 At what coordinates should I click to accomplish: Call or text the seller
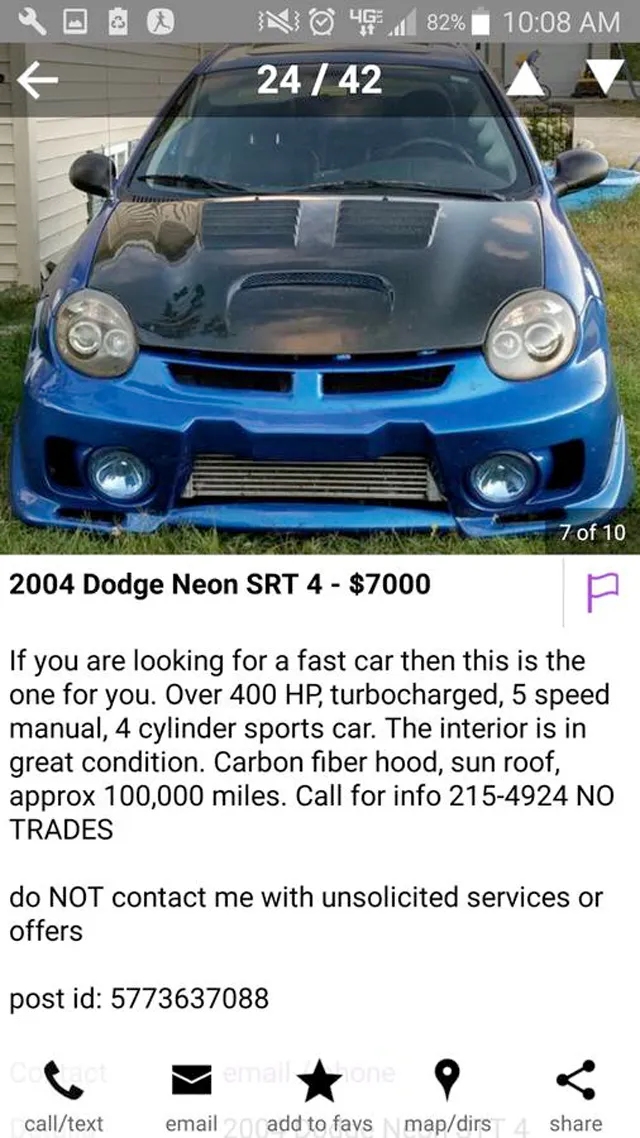(x=63, y=1095)
